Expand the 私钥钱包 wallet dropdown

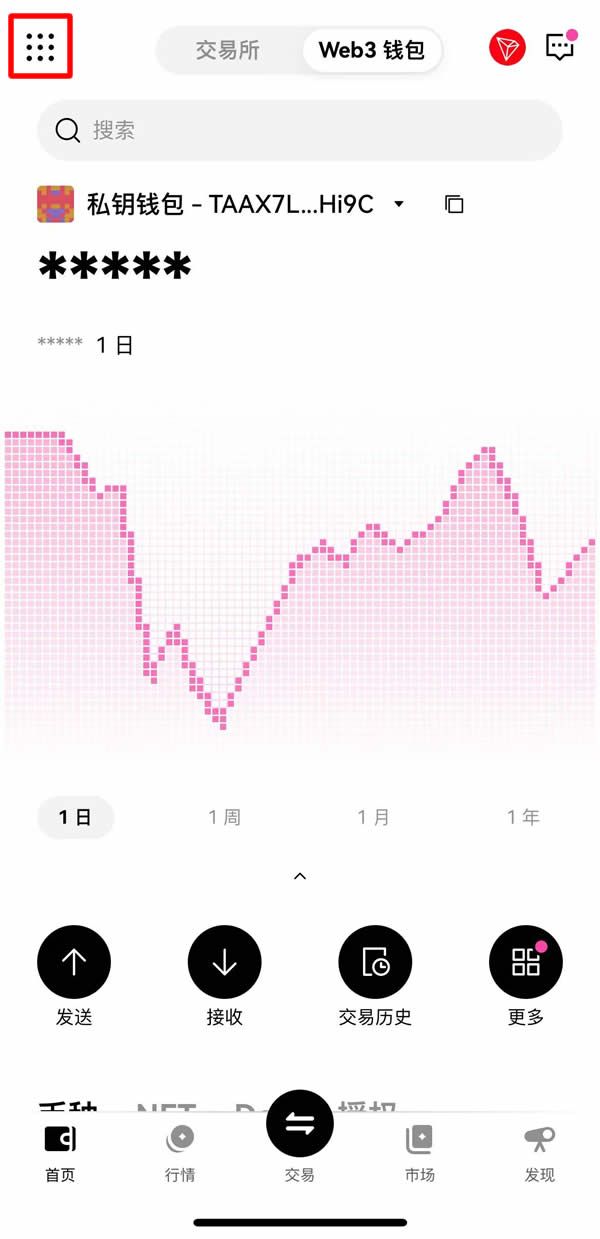pos(399,205)
